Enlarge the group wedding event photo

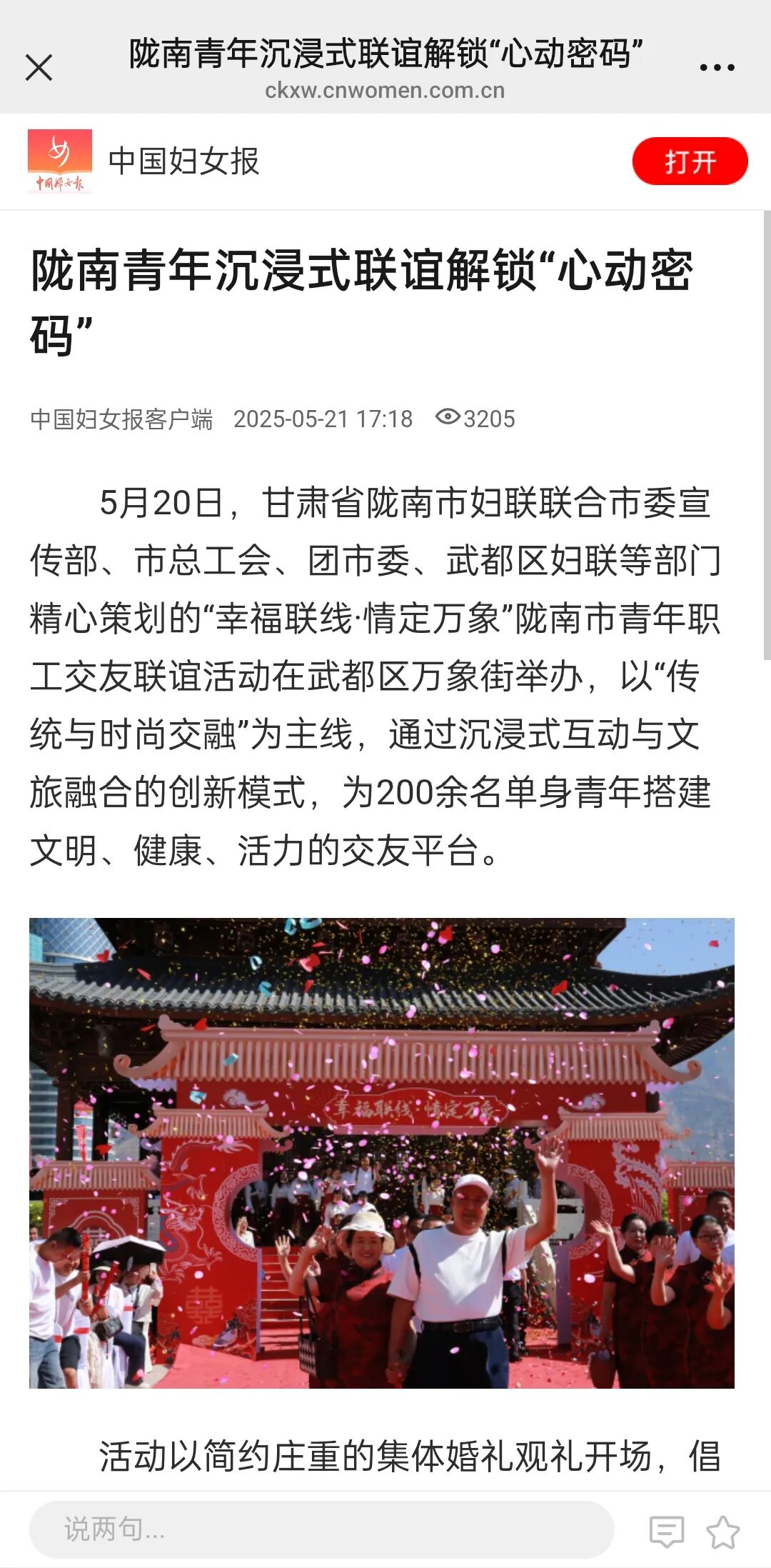[x=381, y=1152]
